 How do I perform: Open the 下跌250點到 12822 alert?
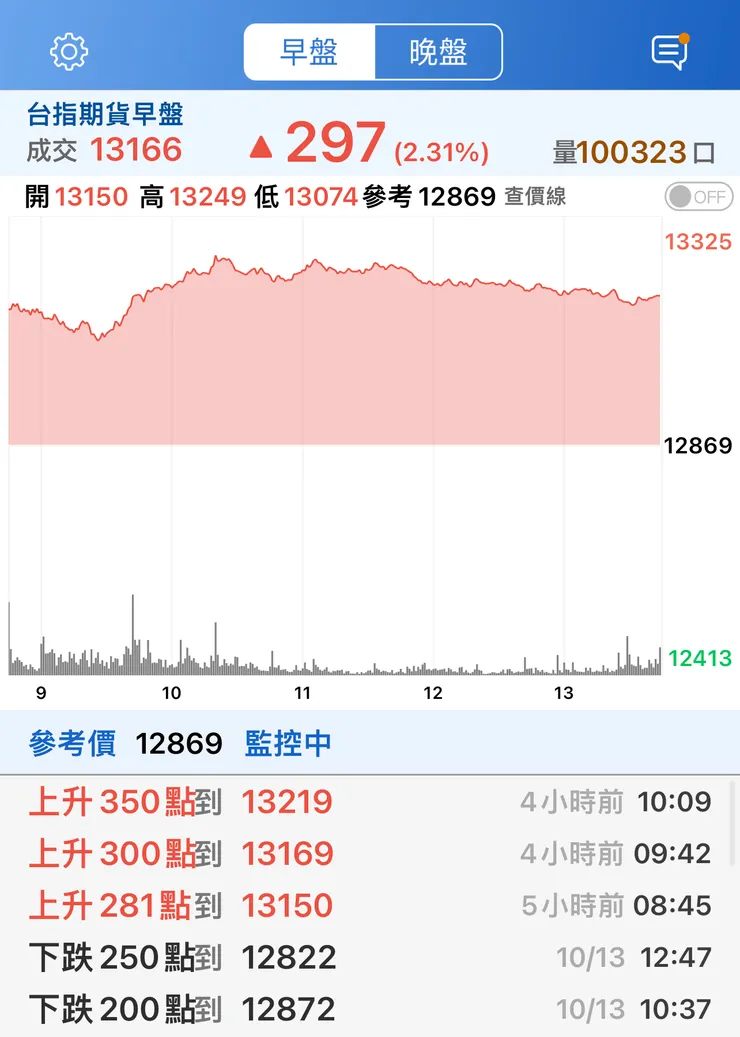pyautogui.click(x=369, y=957)
